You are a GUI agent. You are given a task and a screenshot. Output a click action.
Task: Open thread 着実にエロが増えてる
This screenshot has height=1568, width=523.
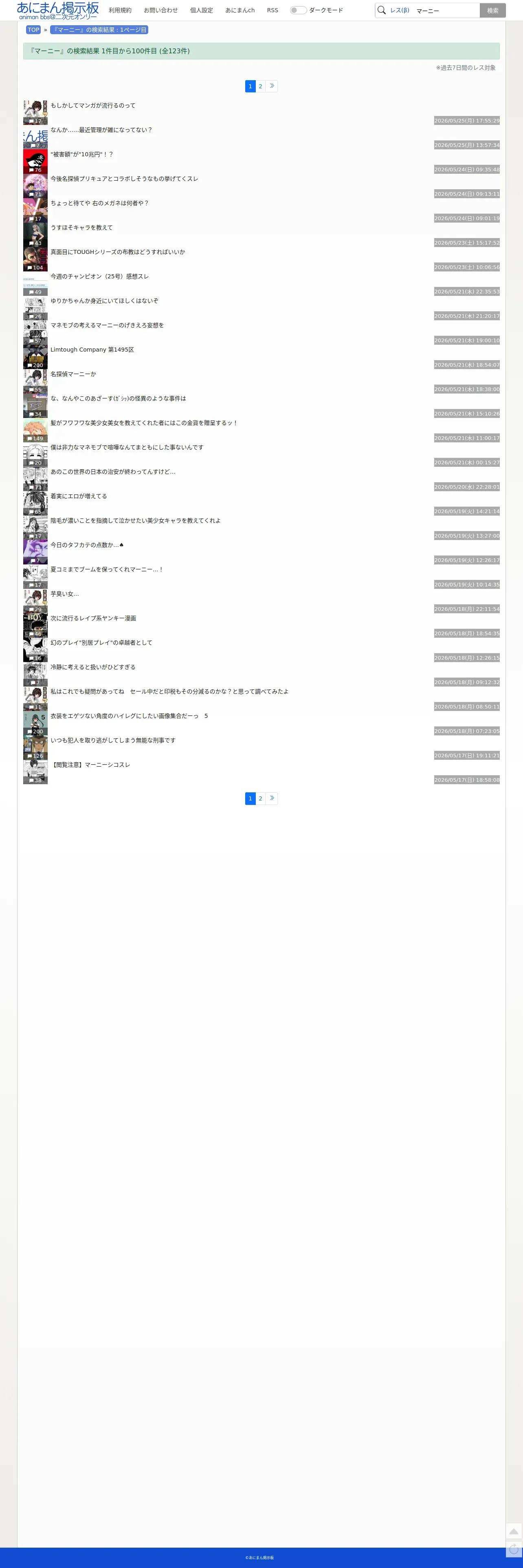tap(79, 496)
